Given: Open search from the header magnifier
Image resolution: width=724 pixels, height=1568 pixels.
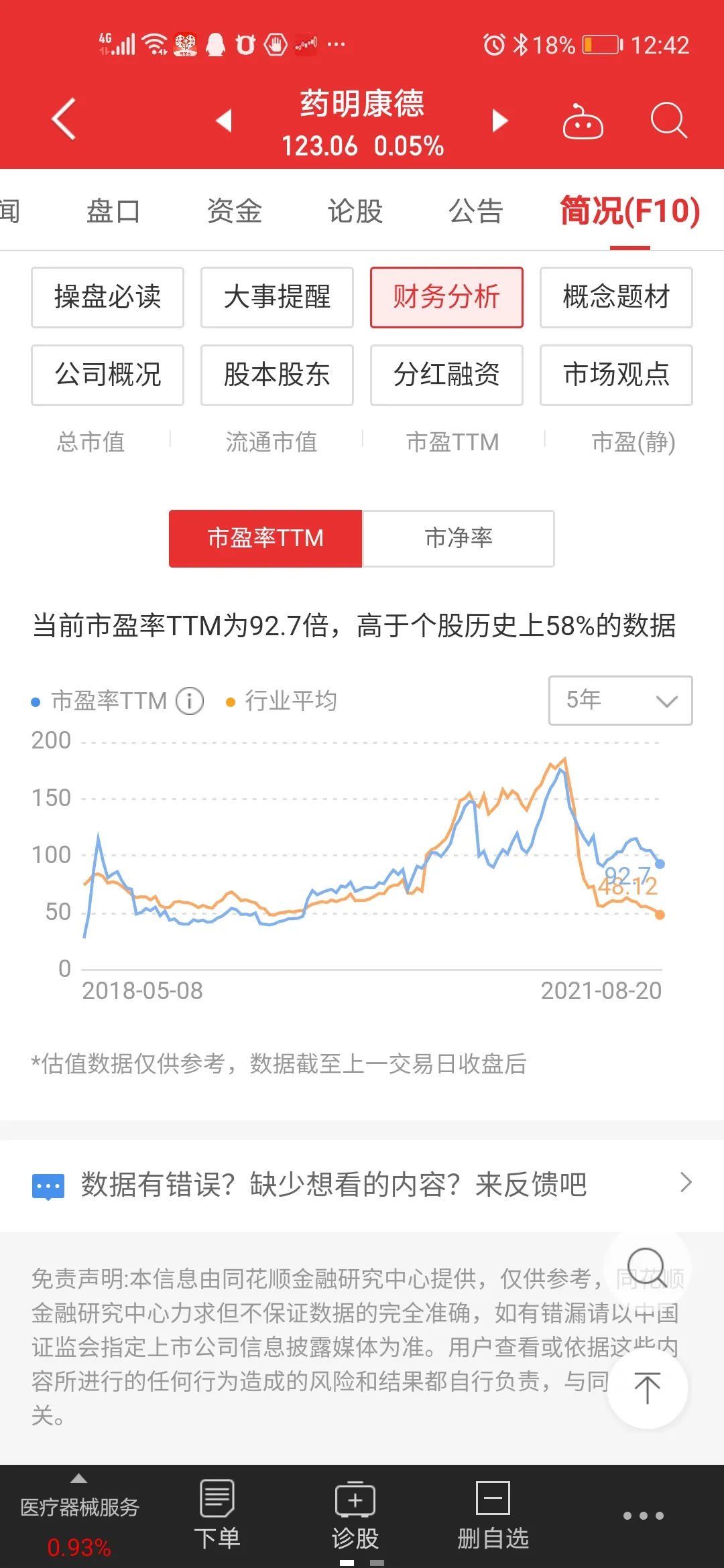Looking at the screenshot, I should (x=669, y=121).
